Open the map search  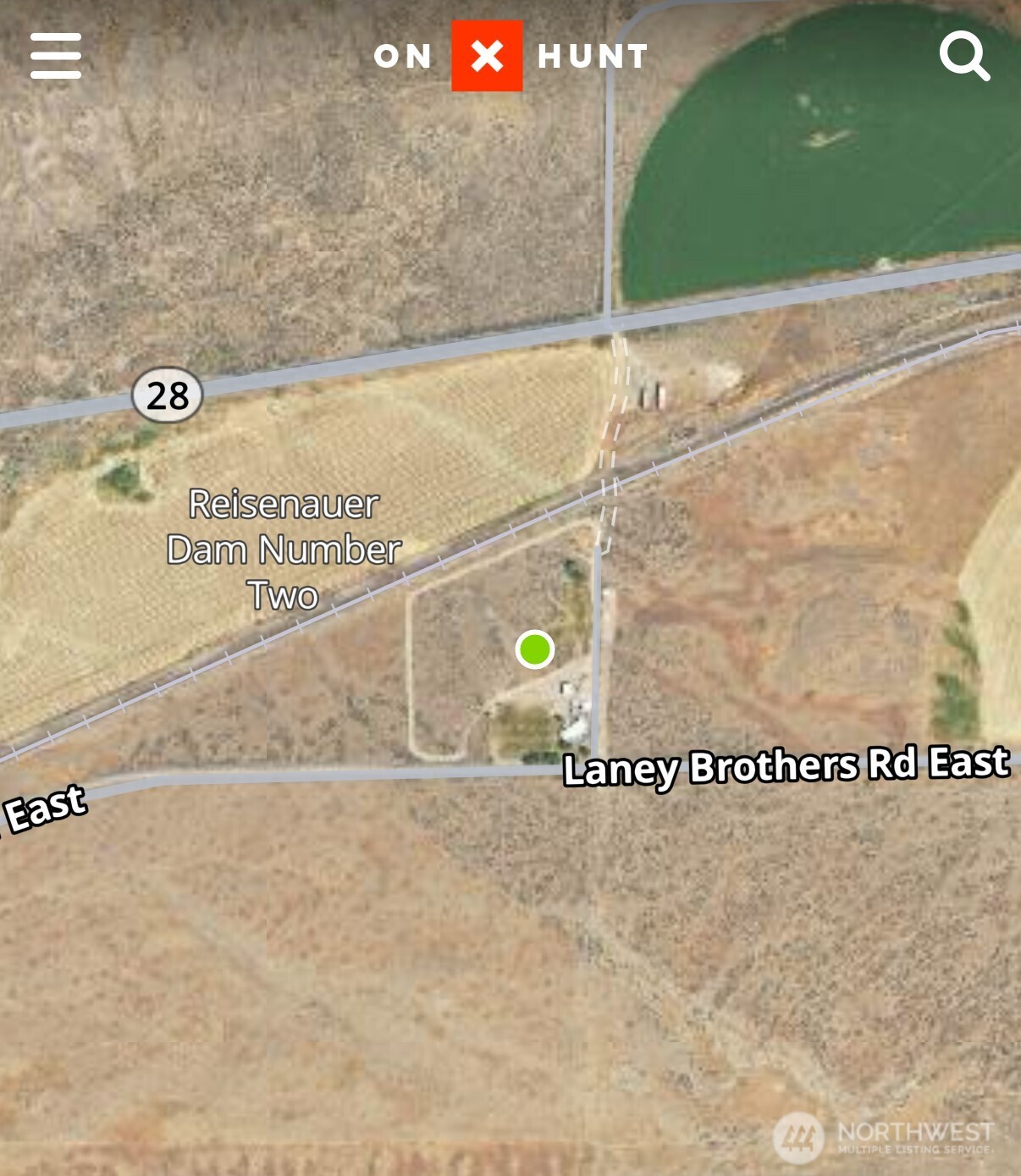tap(963, 56)
